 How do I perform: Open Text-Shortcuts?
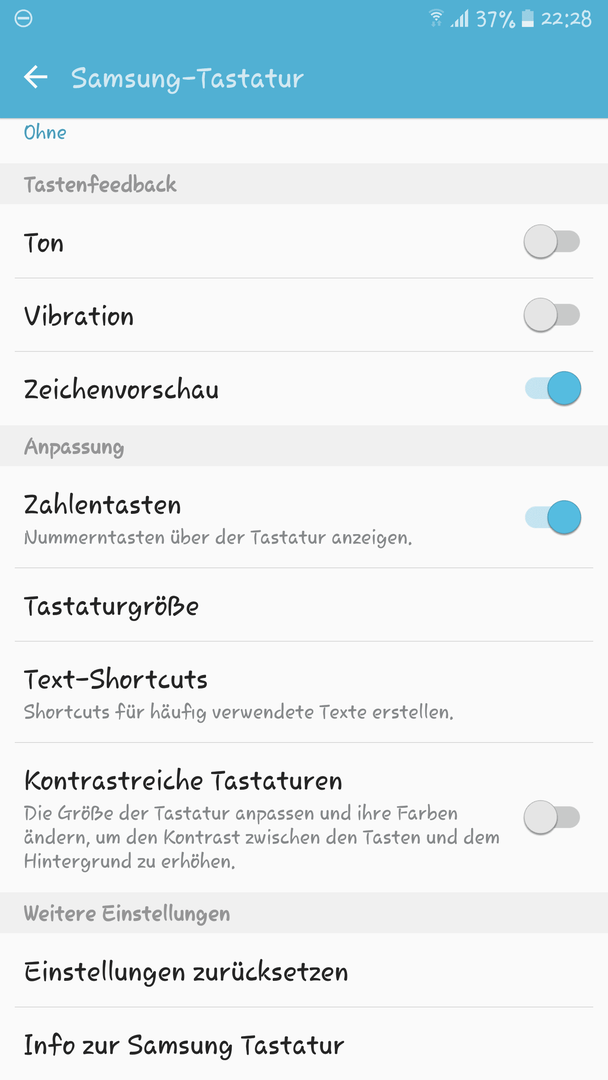[304, 692]
